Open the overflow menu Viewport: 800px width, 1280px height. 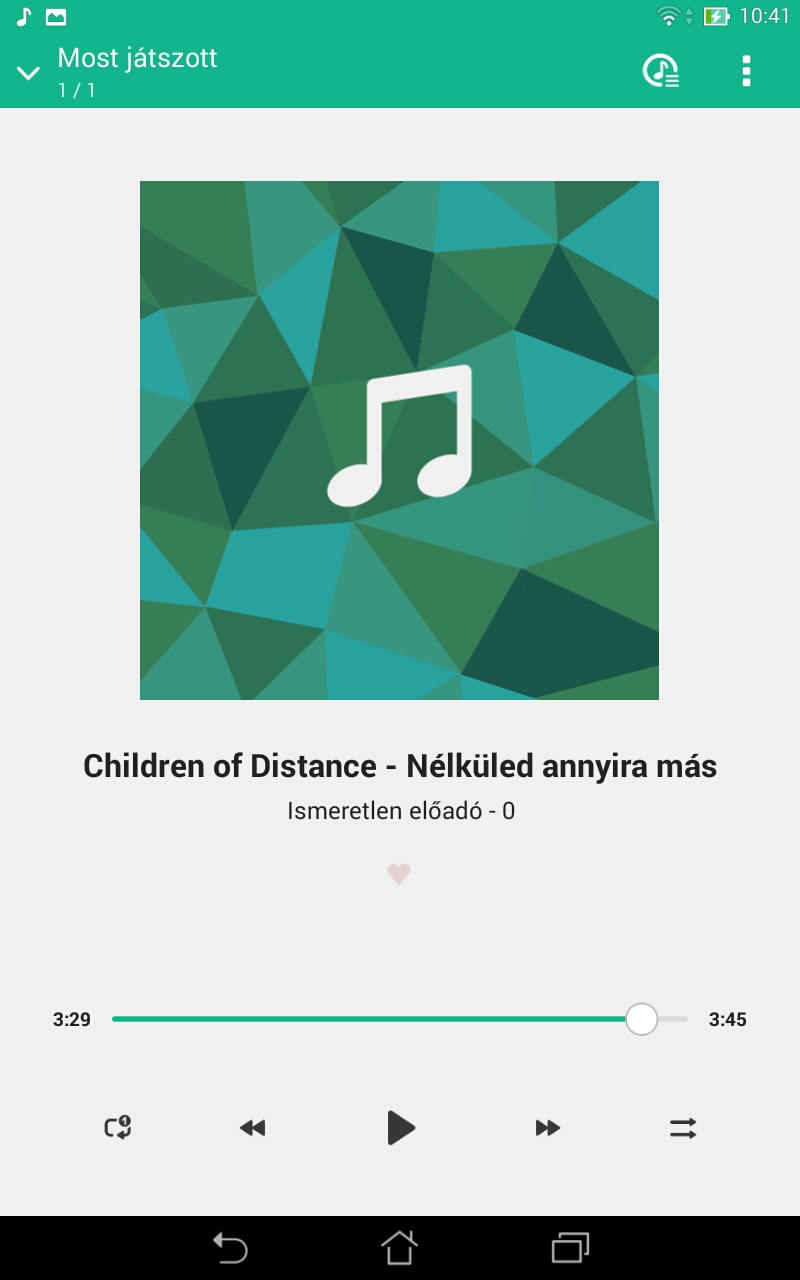(x=746, y=71)
